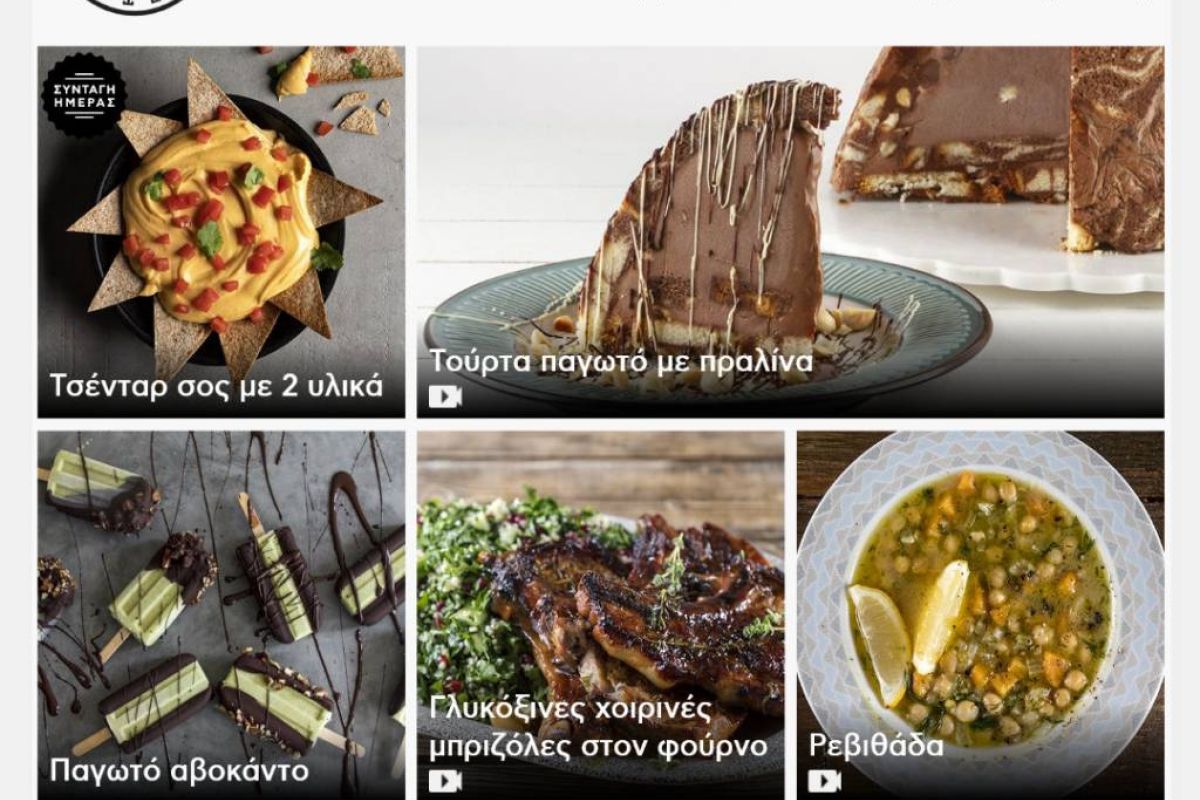The image size is (1200, 800).
Task: View the Παγωτό αβοκάντο recipe
Action: tap(221, 614)
